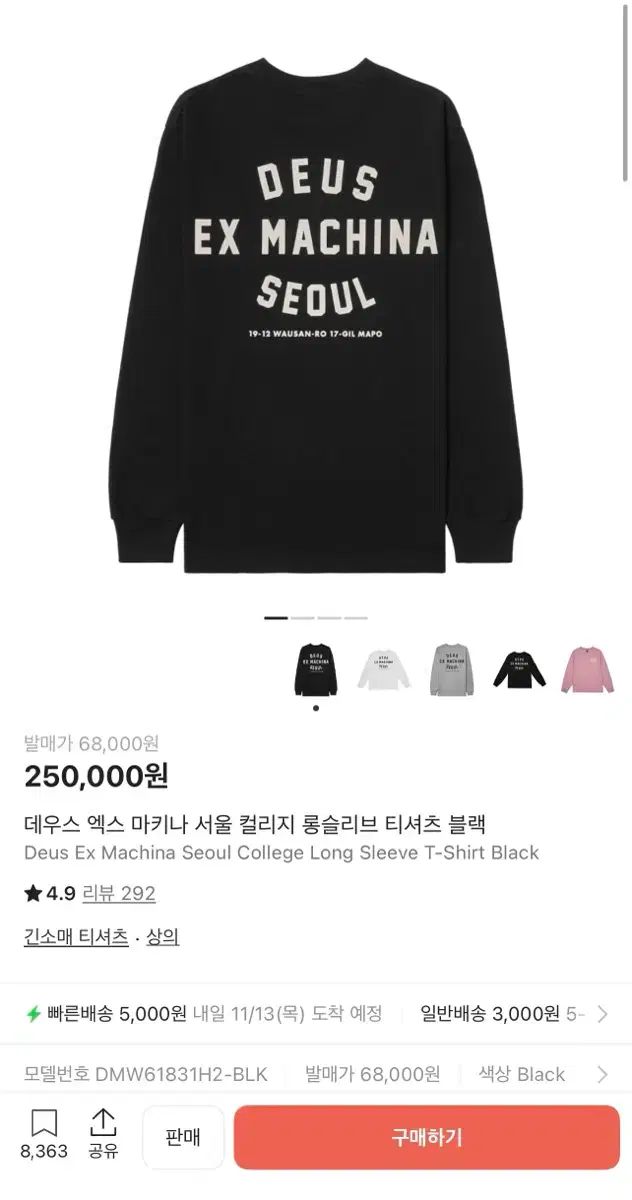
Task: Select the white sweatshirt color thumbnail
Action: pos(384,669)
